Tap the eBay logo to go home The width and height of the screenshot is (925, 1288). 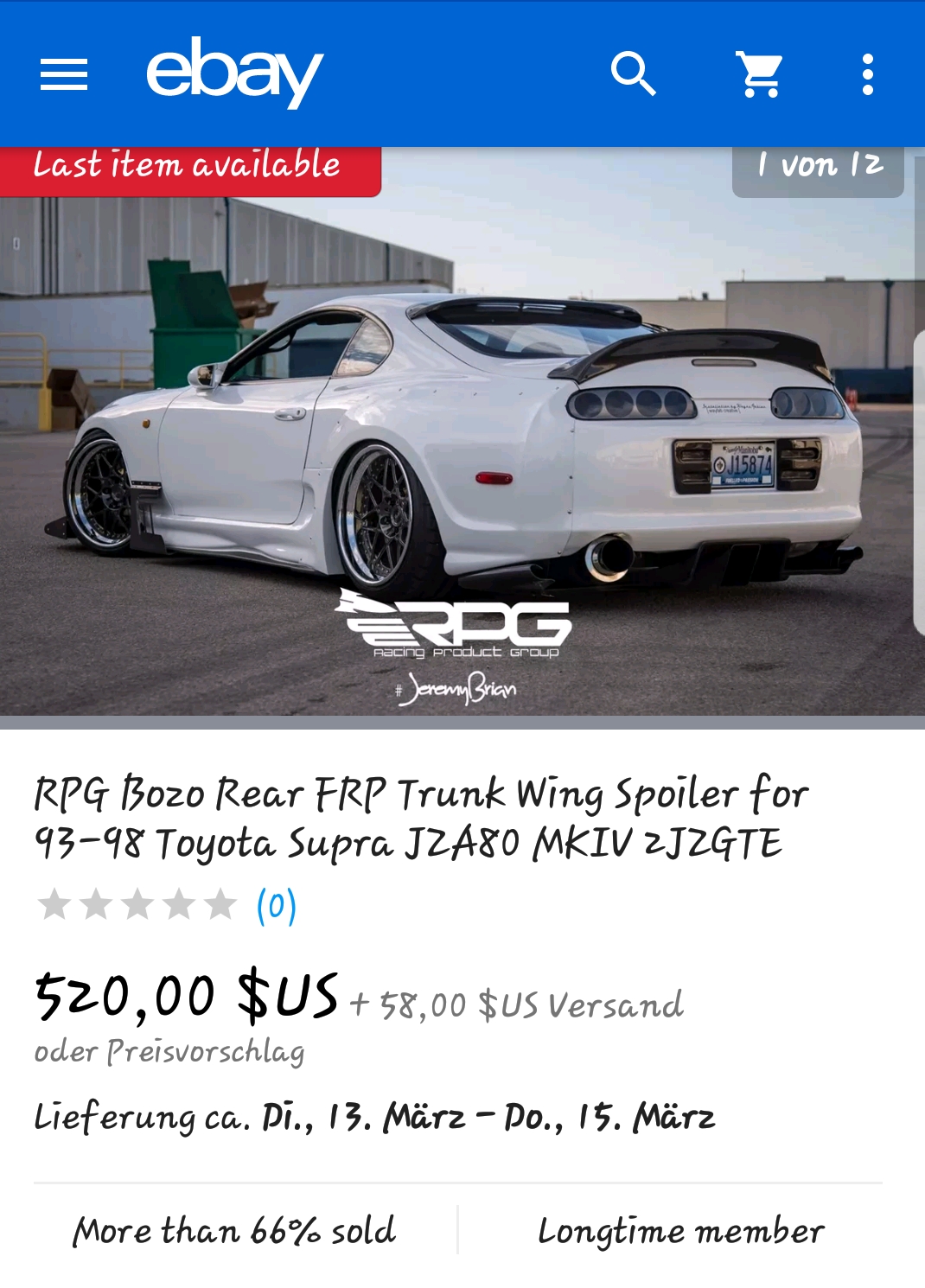pyautogui.click(x=234, y=73)
